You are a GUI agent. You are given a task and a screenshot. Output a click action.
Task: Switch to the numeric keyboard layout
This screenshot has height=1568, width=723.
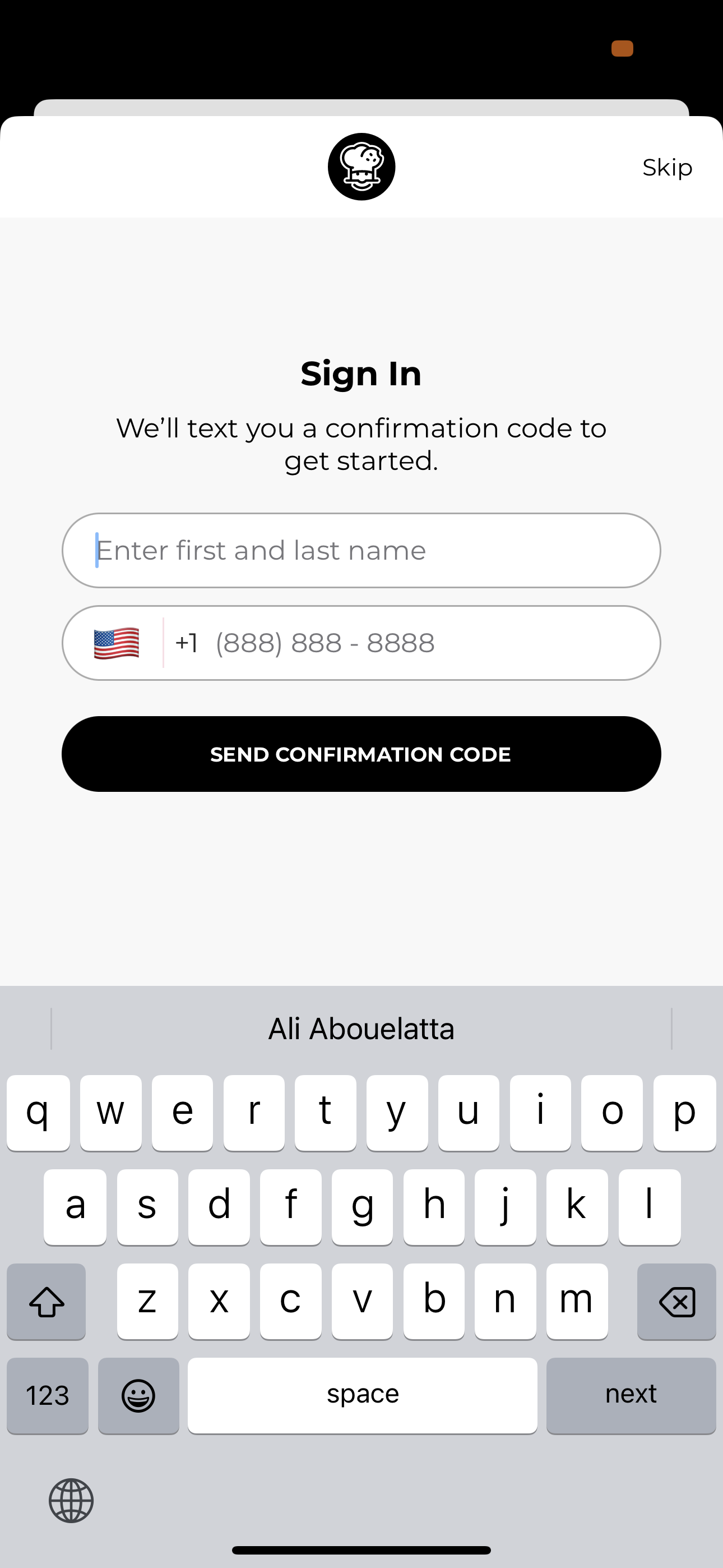pyautogui.click(x=47, y=1395)
